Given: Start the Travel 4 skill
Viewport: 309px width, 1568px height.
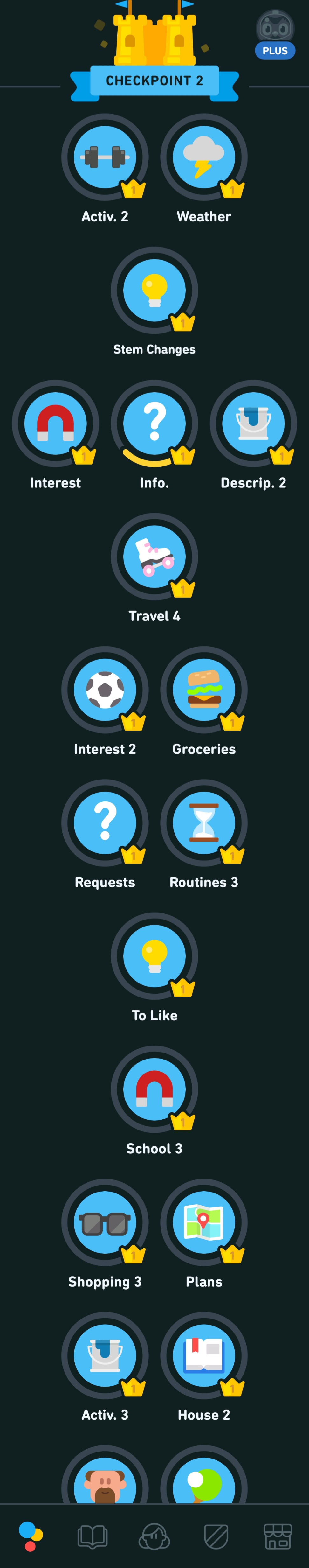Looking at the screenshot, I should 154,556.
